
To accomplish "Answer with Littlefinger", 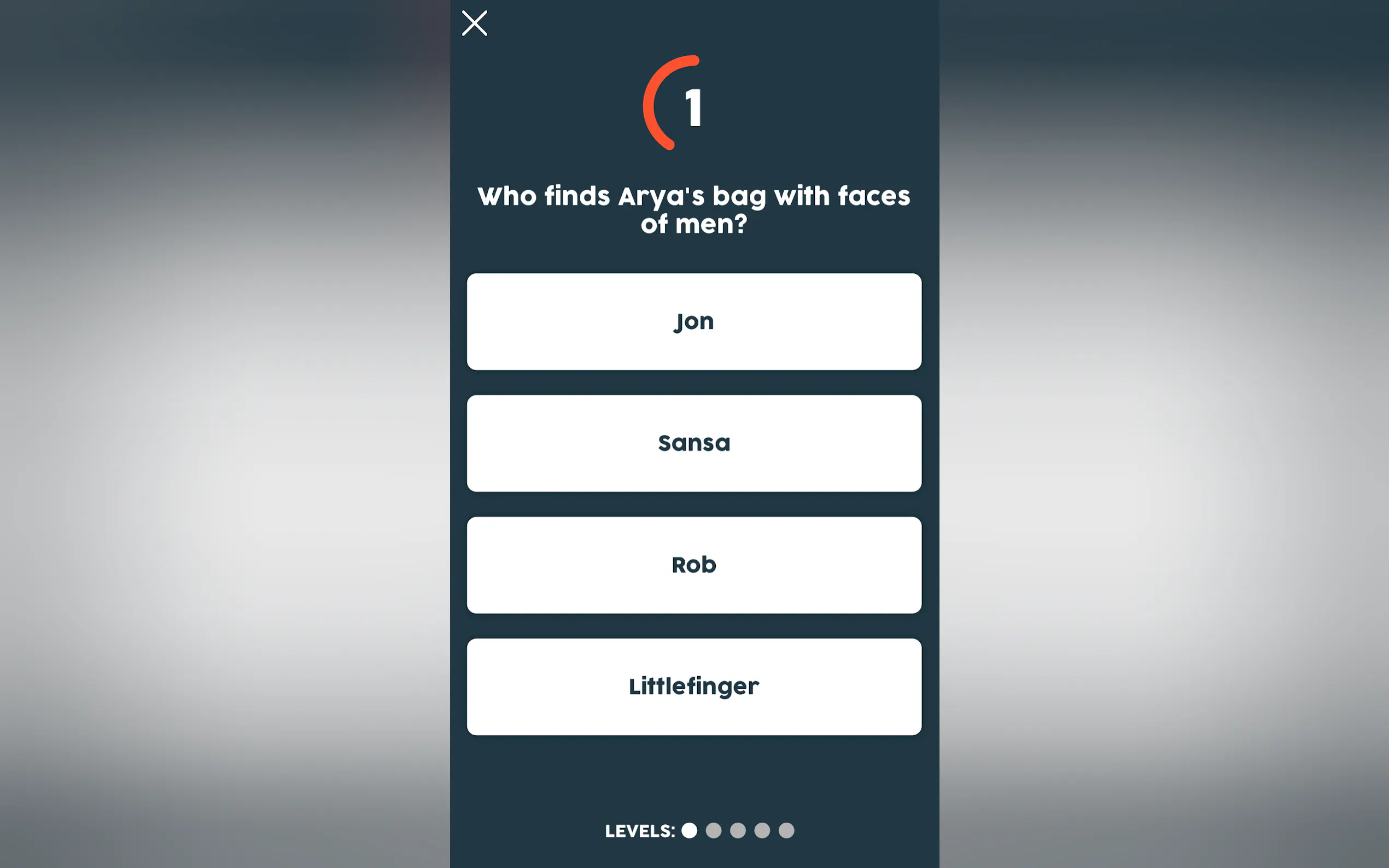I will 693,687.
